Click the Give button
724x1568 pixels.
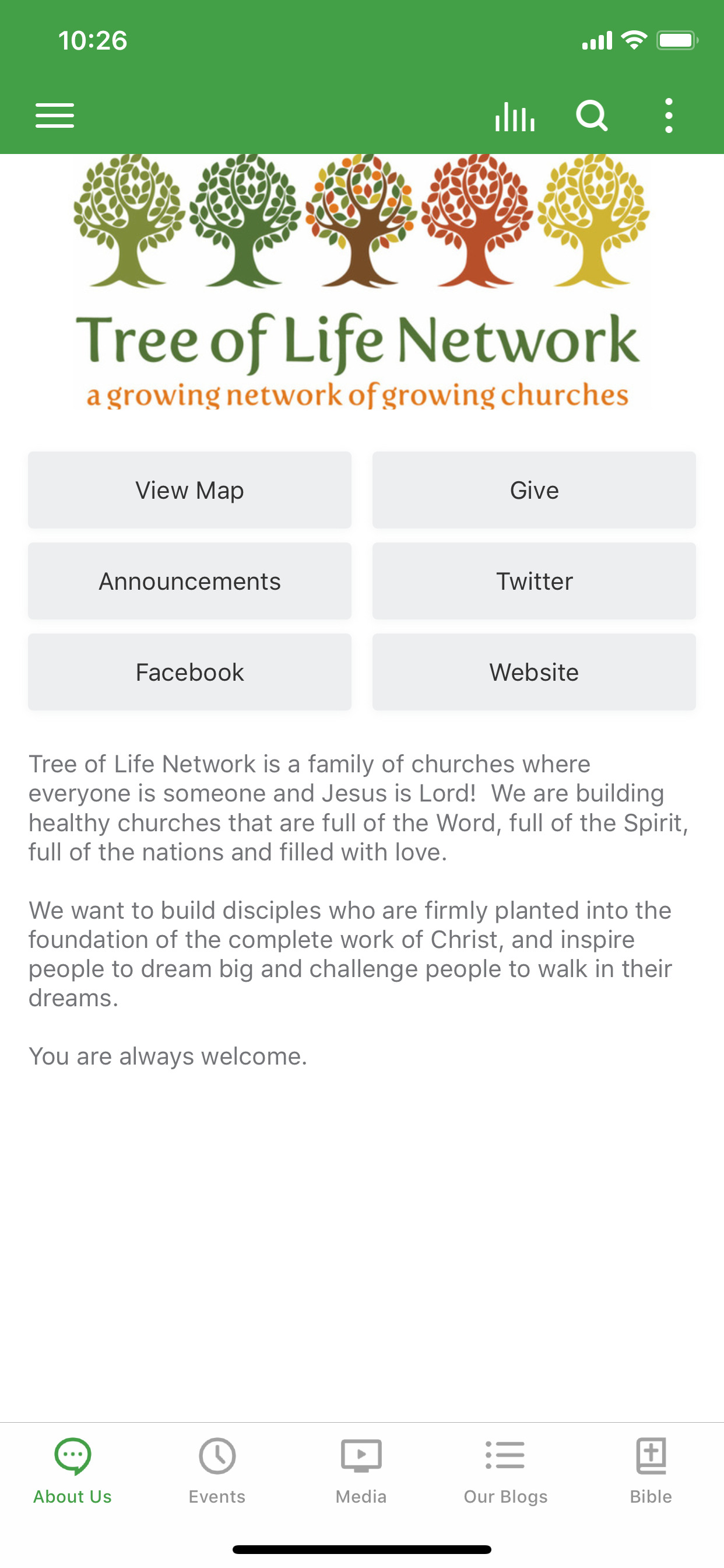[533, 490]
